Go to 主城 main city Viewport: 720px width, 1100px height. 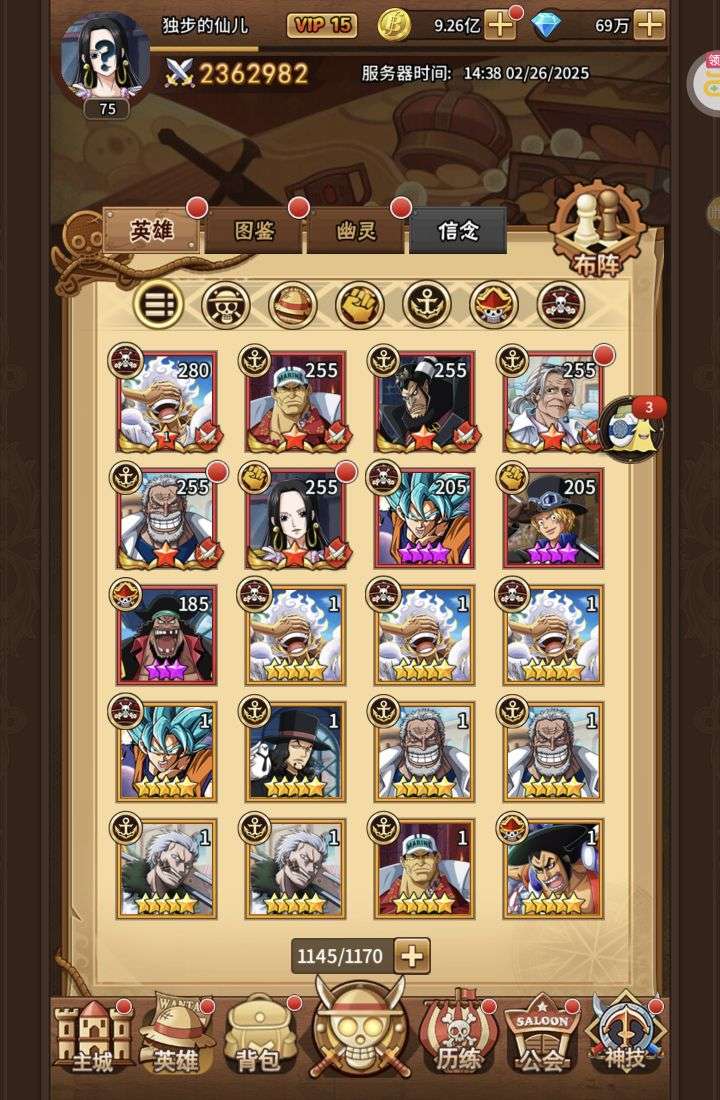(92, 1038)
